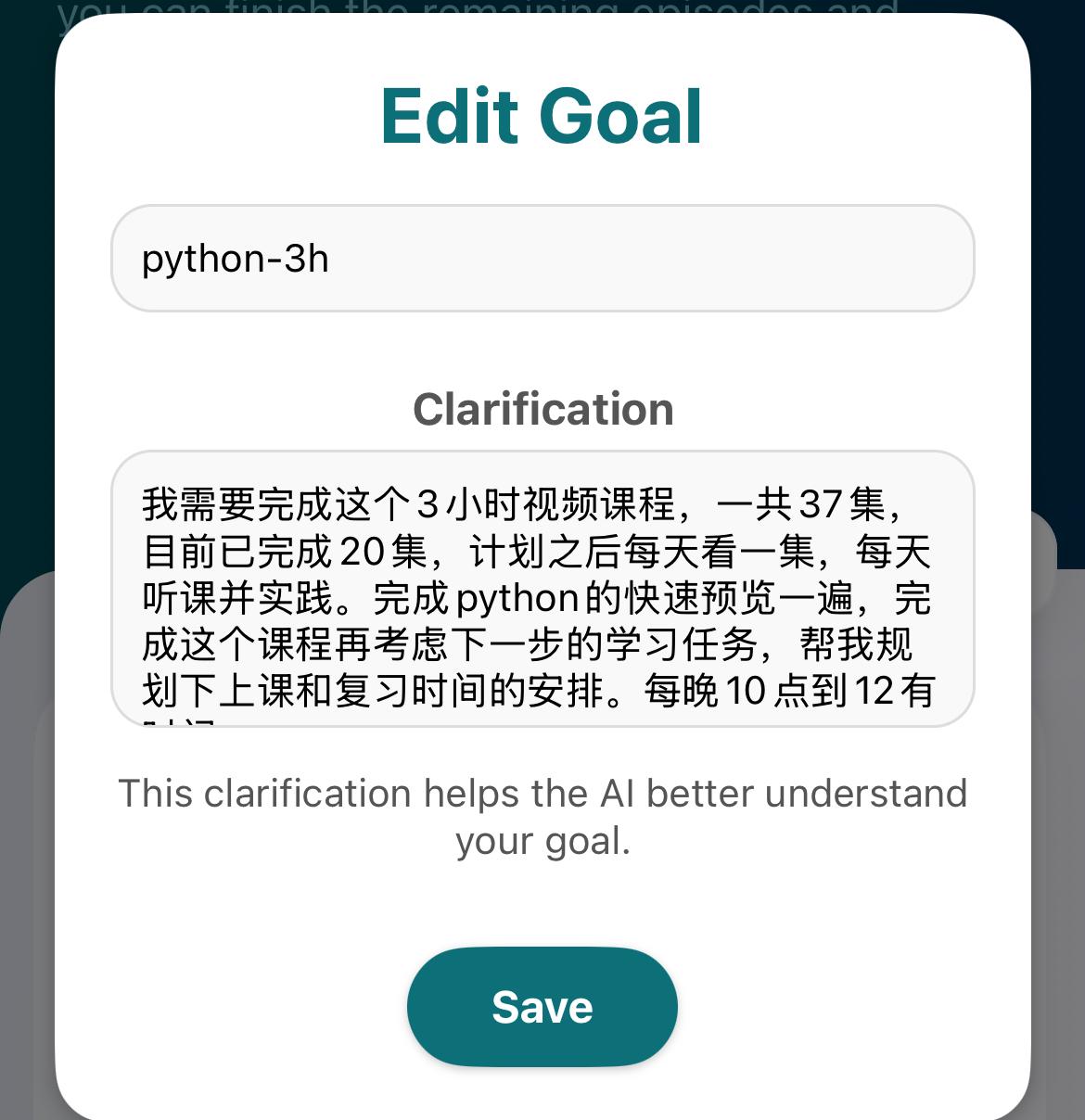Tap the Clarification text box
1085x1120 pixels.
tap(542, 589)
